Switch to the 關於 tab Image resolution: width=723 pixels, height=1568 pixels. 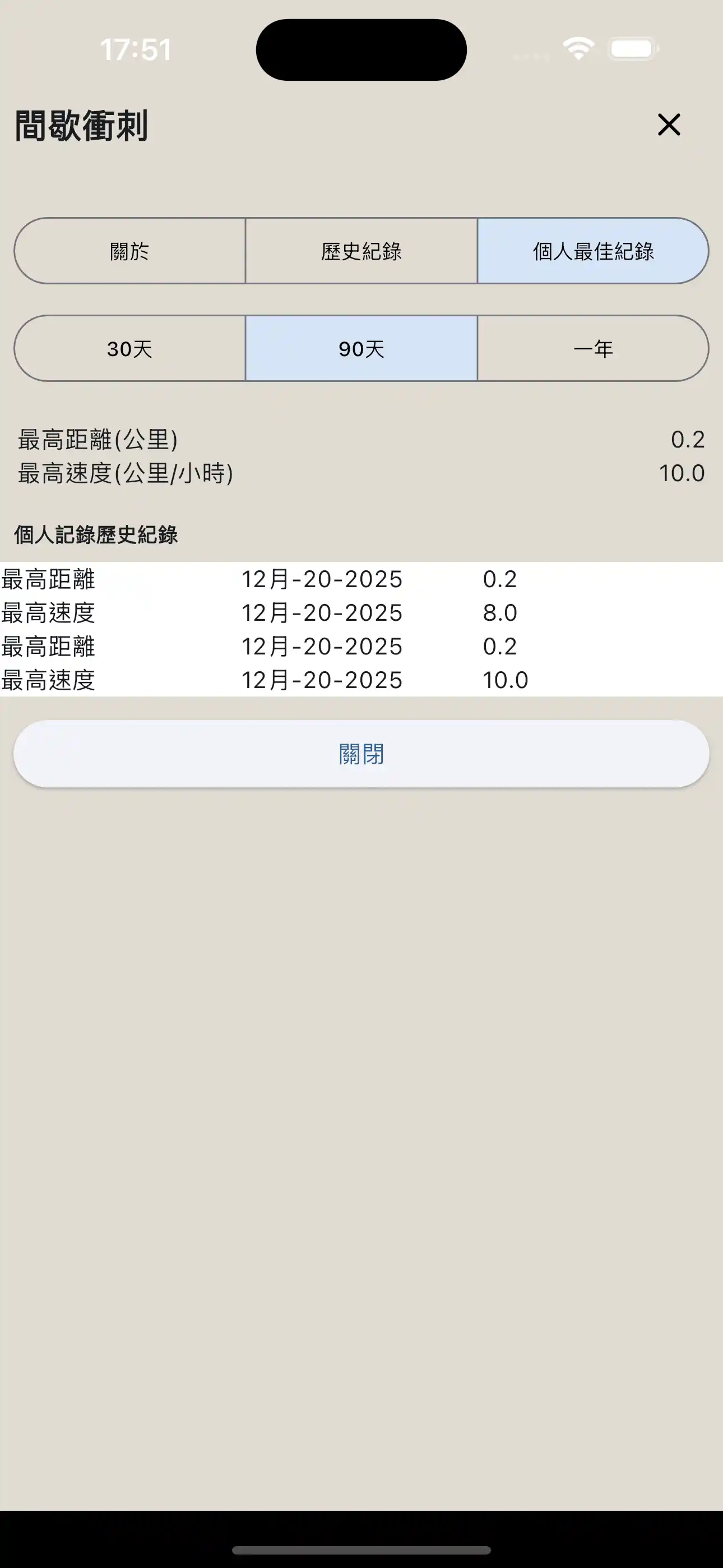coord(129,251)
